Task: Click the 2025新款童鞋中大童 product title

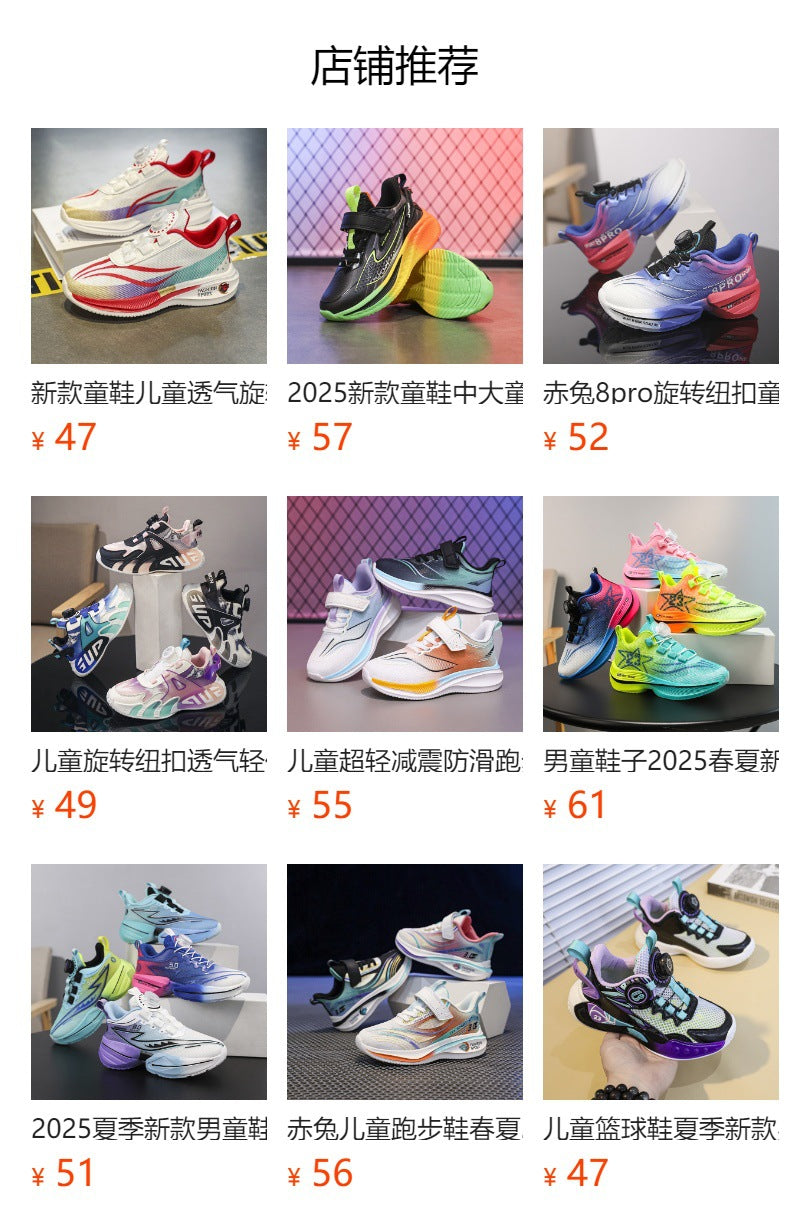Action: [403, 394]
